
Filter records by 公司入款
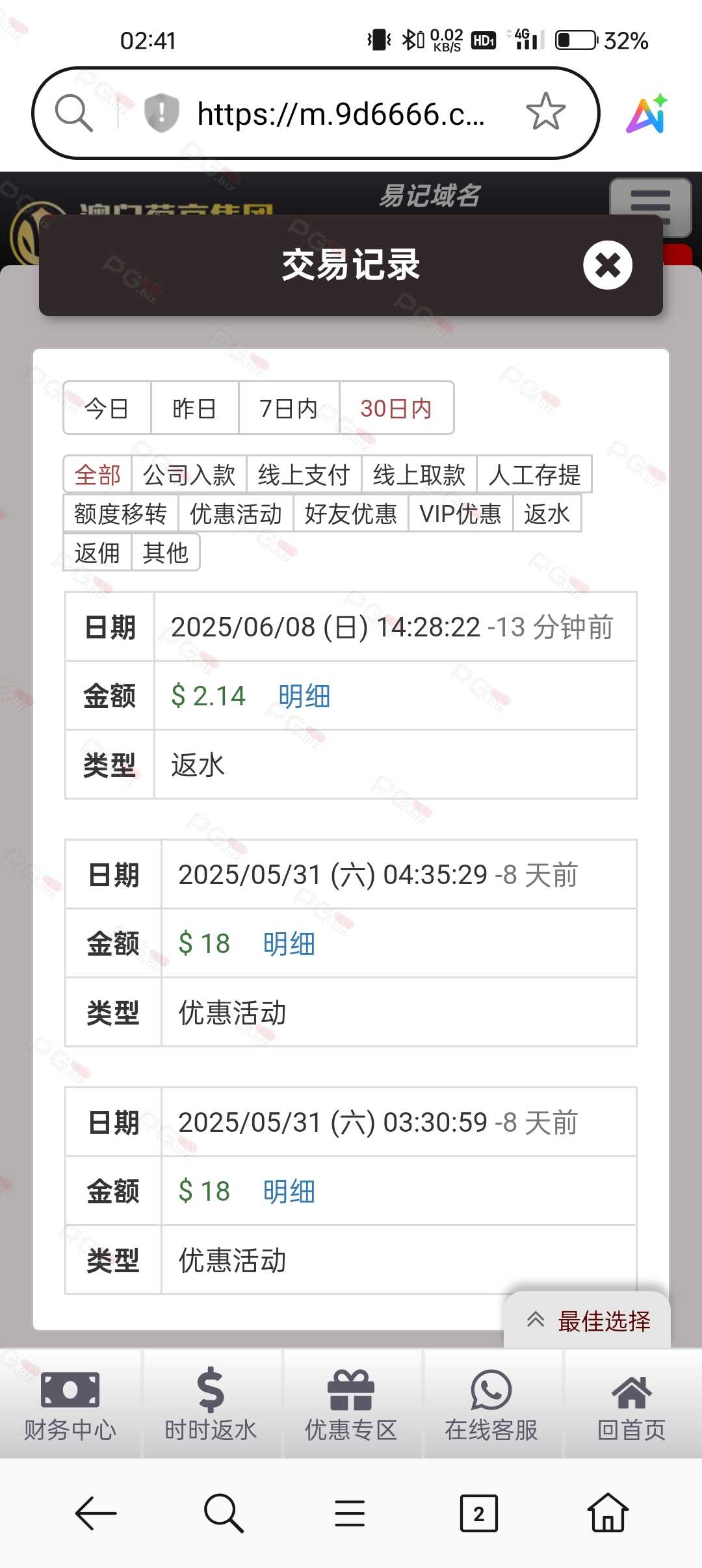pos(188,475)
